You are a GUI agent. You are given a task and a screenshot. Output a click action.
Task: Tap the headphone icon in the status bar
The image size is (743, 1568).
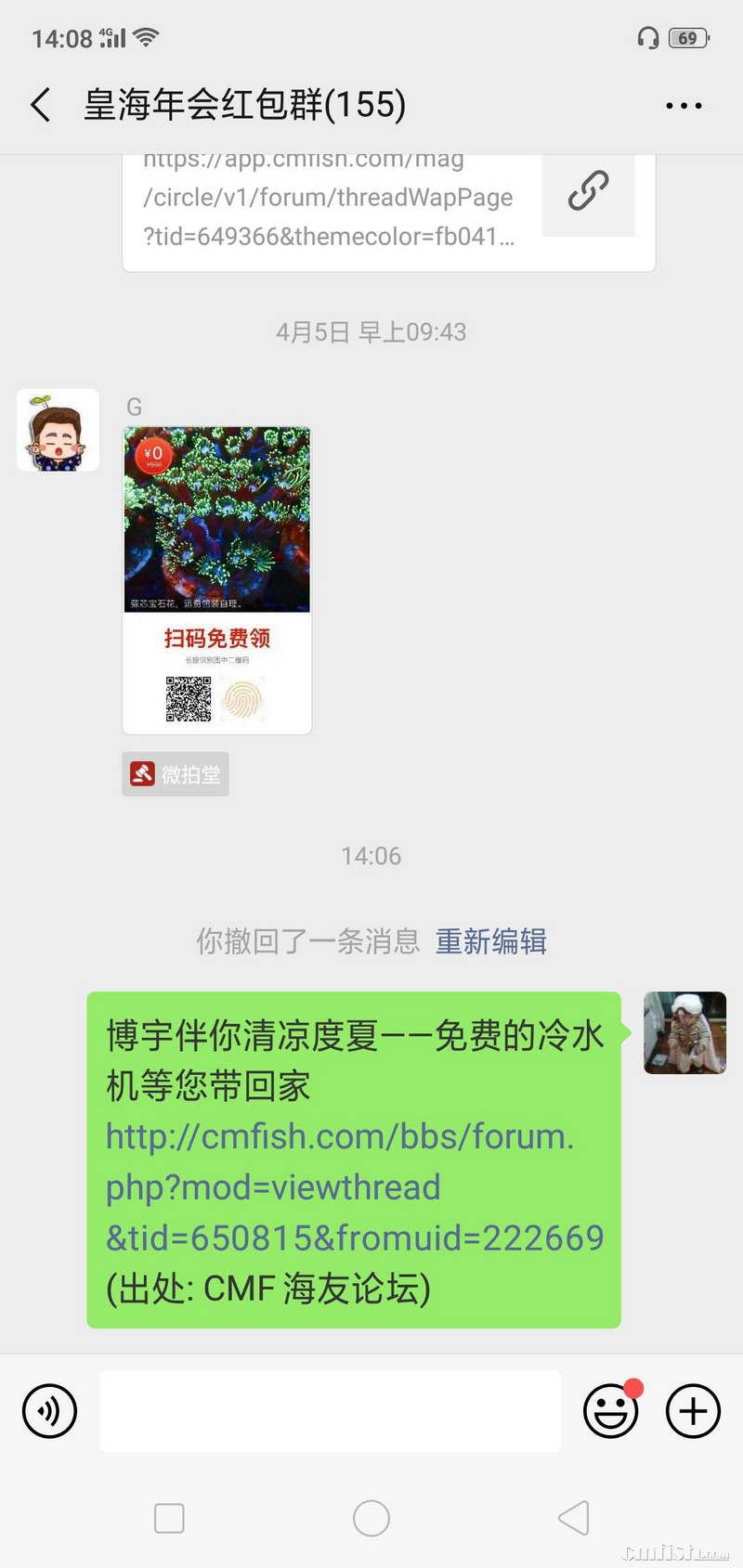coord(647,37)
